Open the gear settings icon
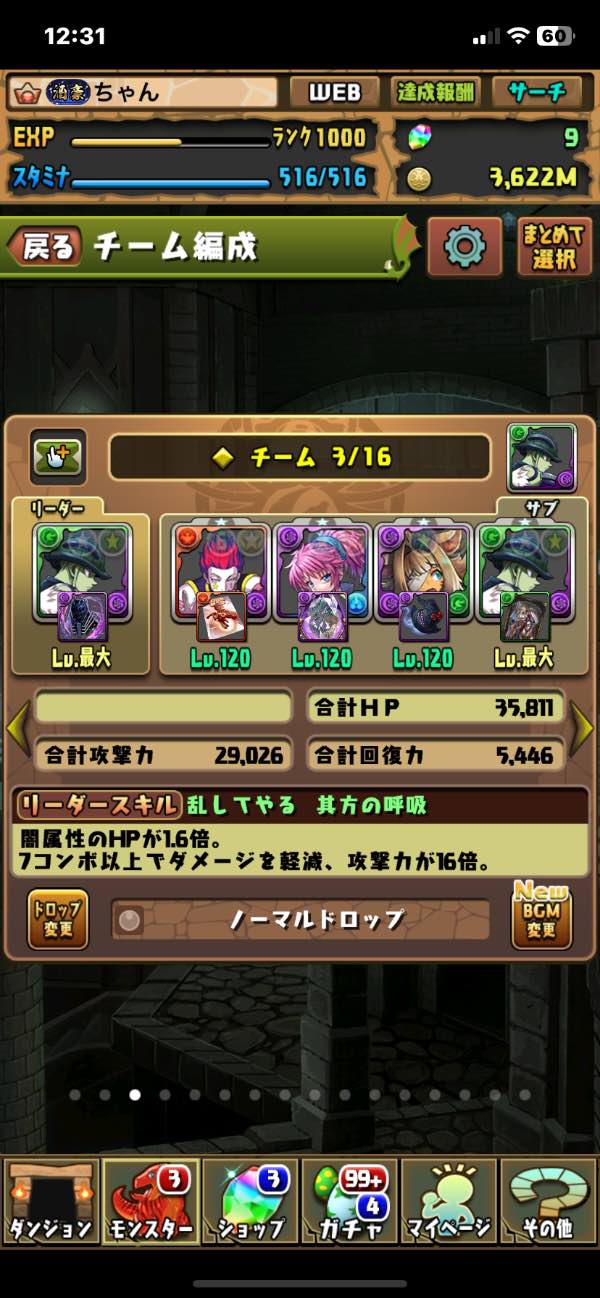Image resolution: width=600 pixels, height=1298 pixels. pos(464,246)
